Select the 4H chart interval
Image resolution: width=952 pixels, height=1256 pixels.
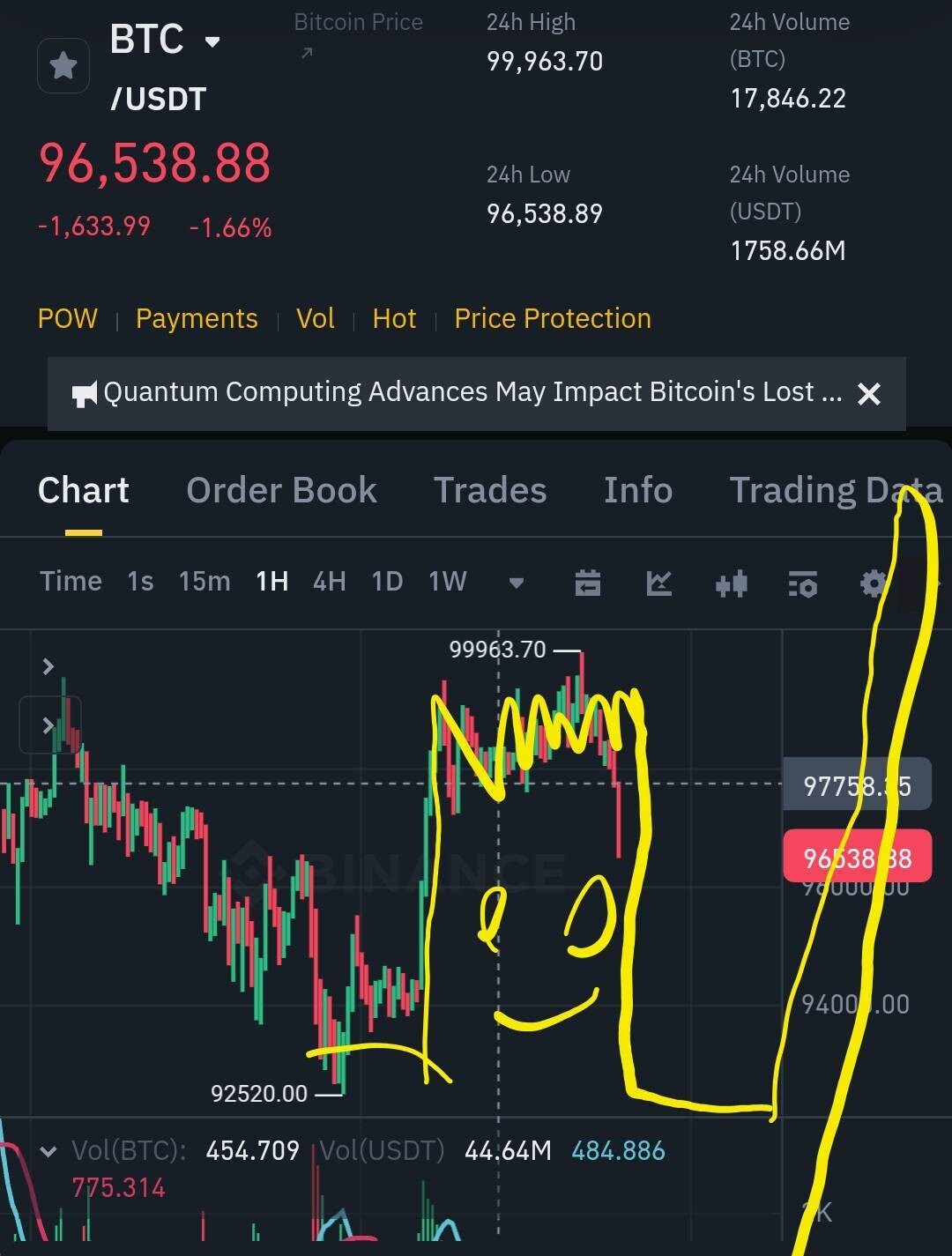tap(329, 582)
